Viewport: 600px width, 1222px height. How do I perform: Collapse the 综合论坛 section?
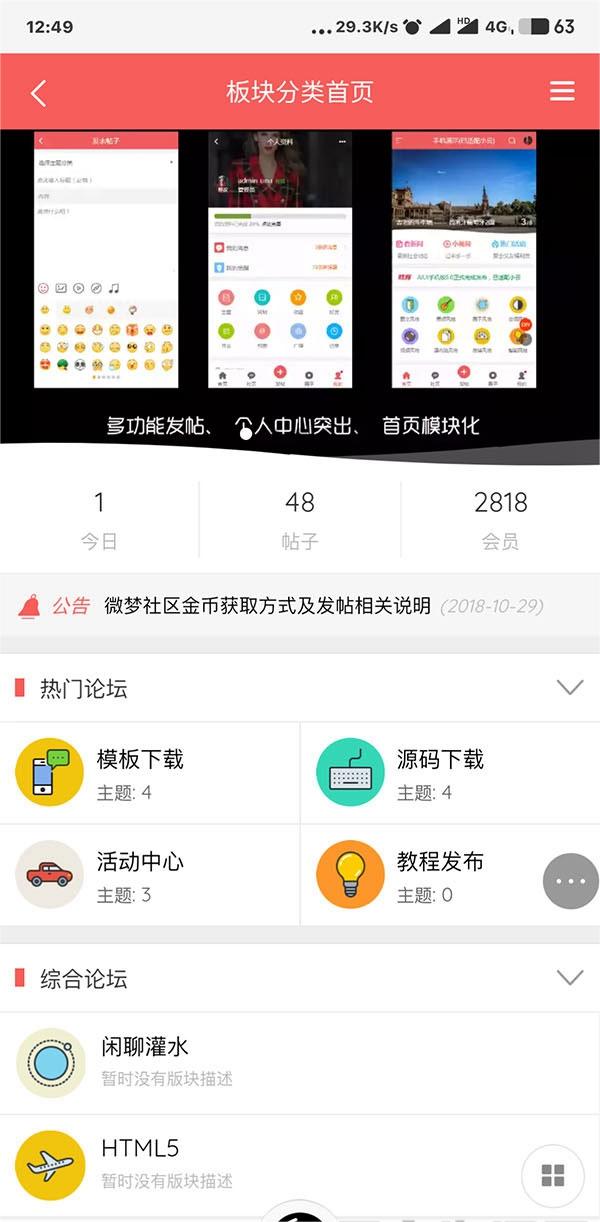(x=569, y=978)
